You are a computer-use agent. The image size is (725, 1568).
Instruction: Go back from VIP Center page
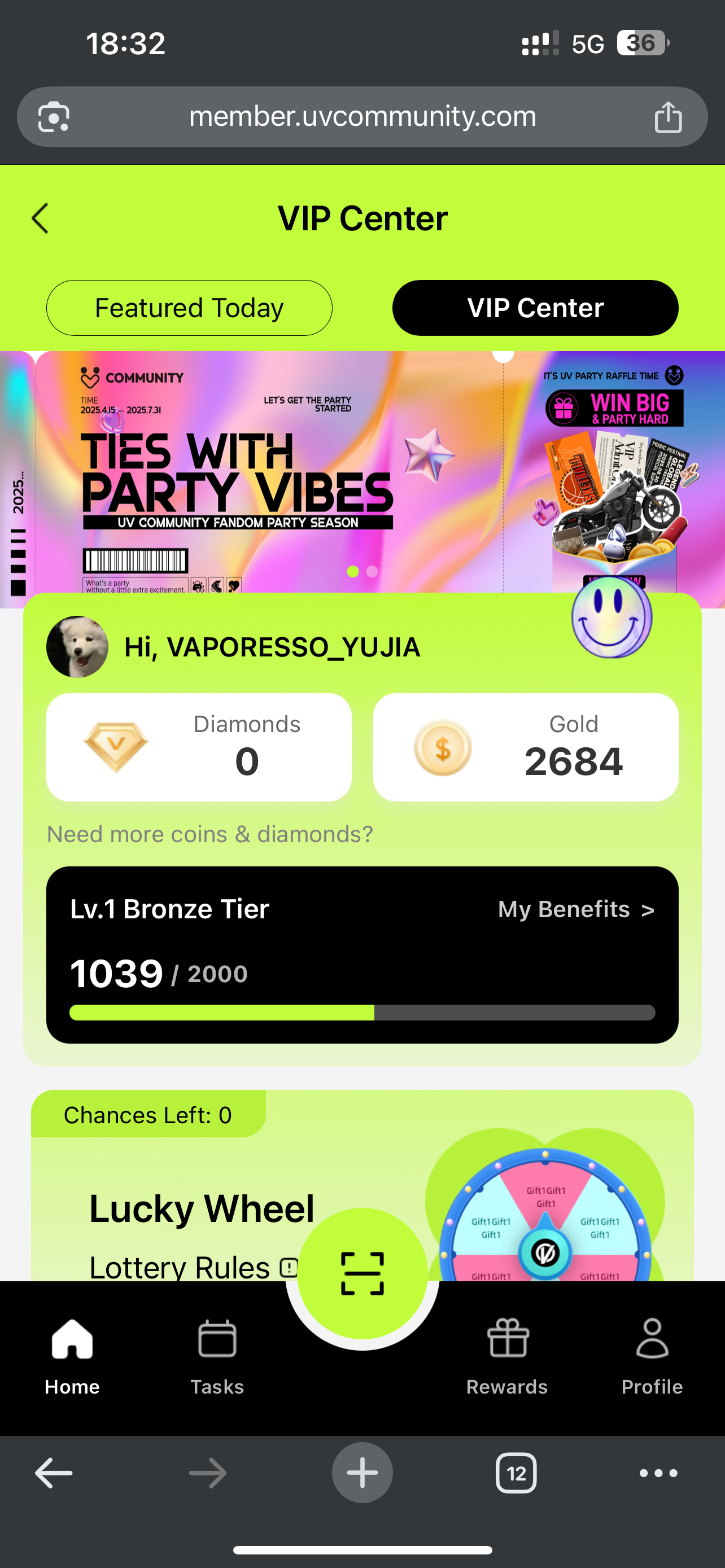[40, 218]
